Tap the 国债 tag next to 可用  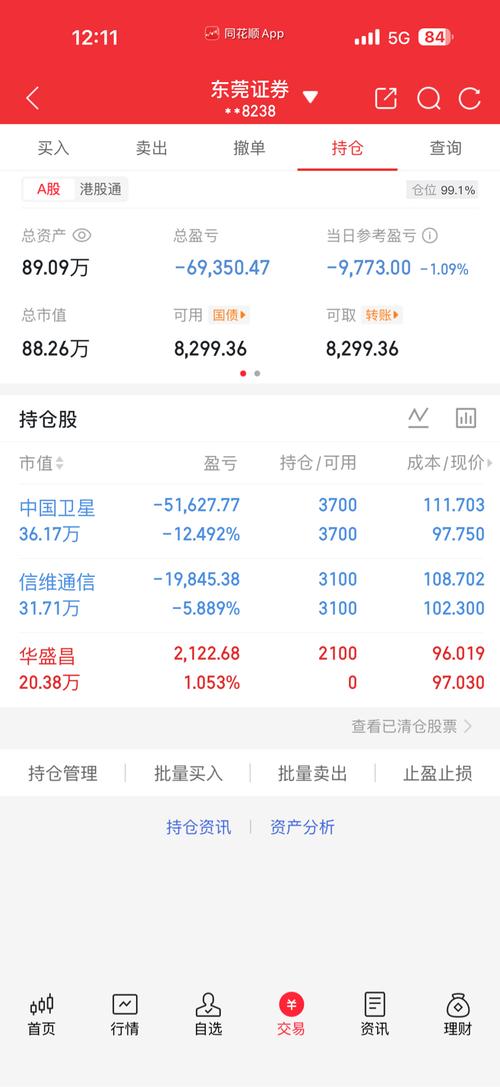[x=229, y=315]
